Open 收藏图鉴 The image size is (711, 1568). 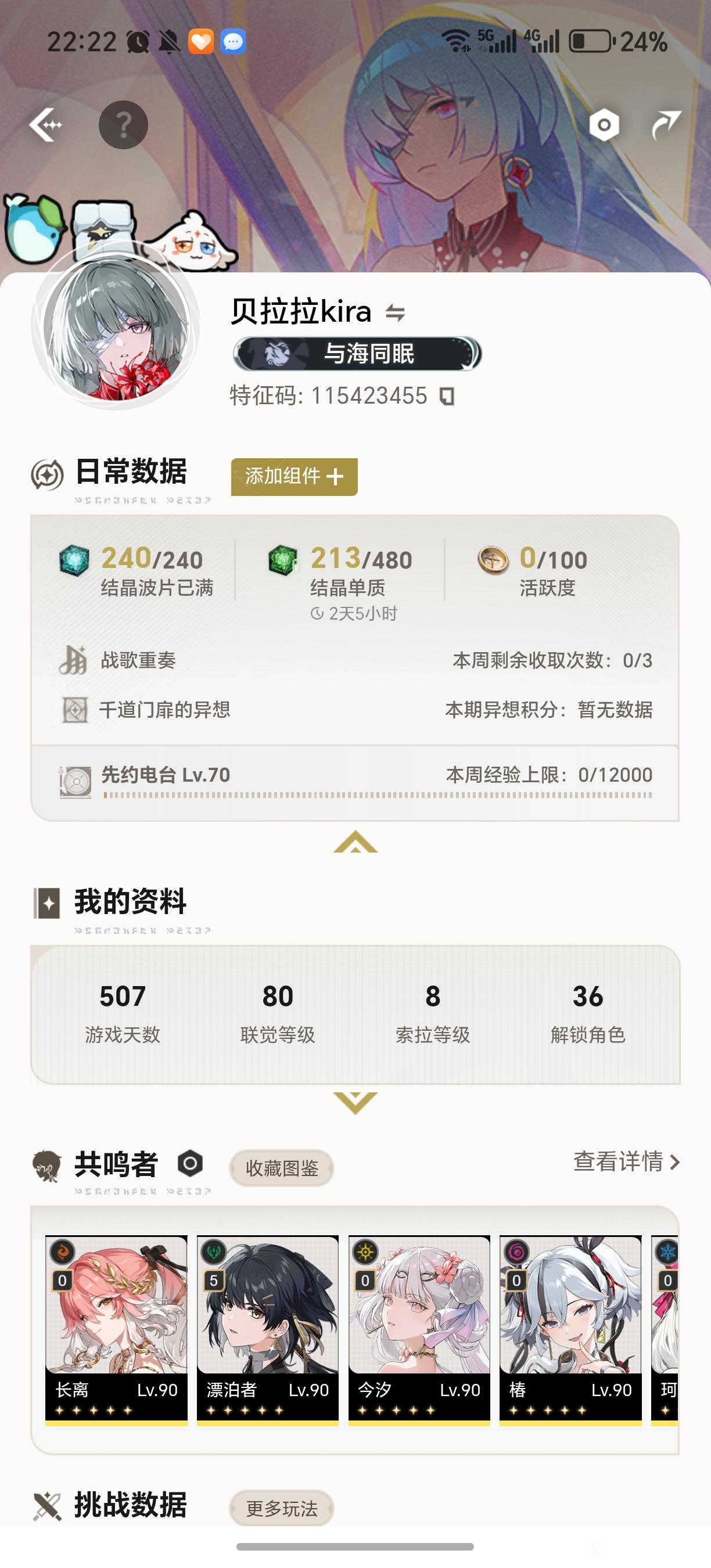coord(281,1168)
